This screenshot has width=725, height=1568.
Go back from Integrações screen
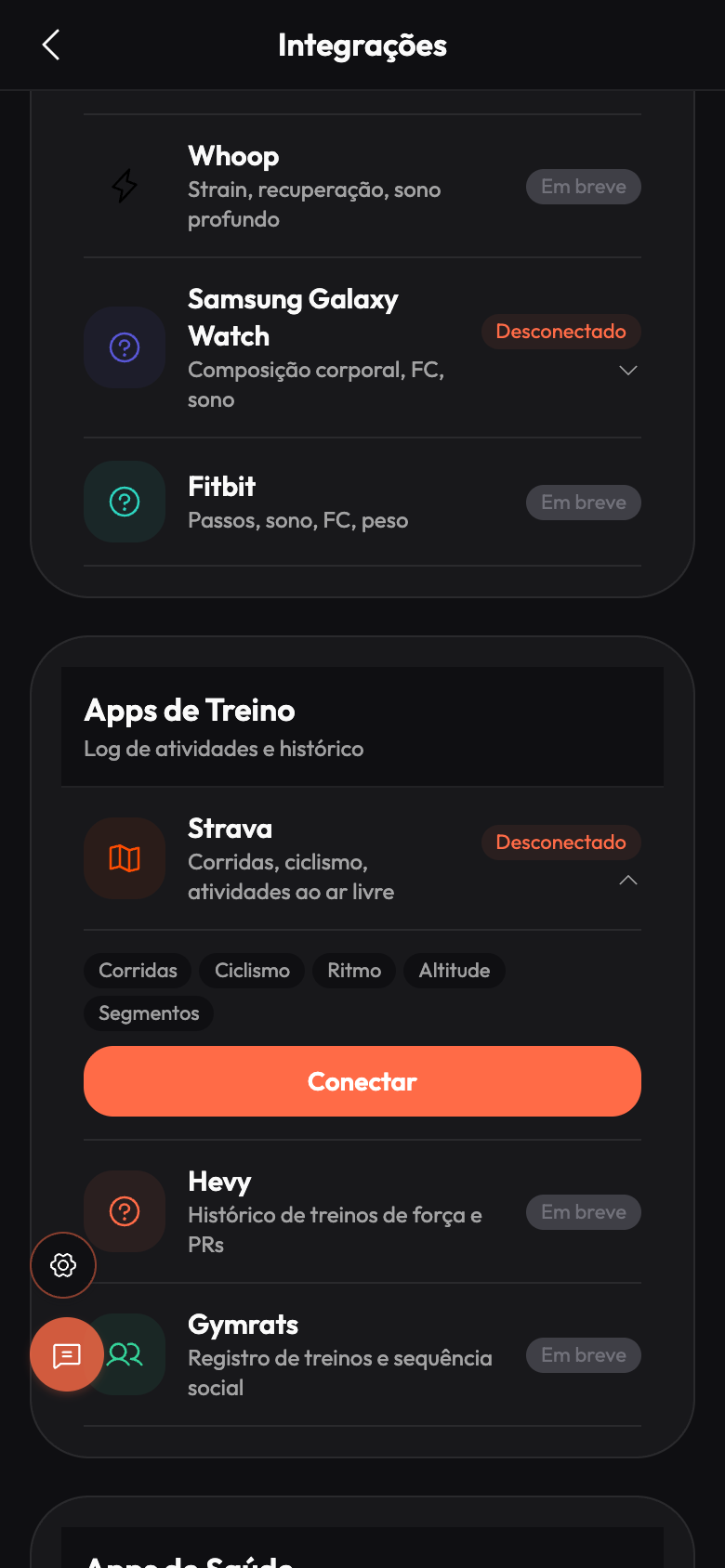pyautogui.click(x=51, y=45)
